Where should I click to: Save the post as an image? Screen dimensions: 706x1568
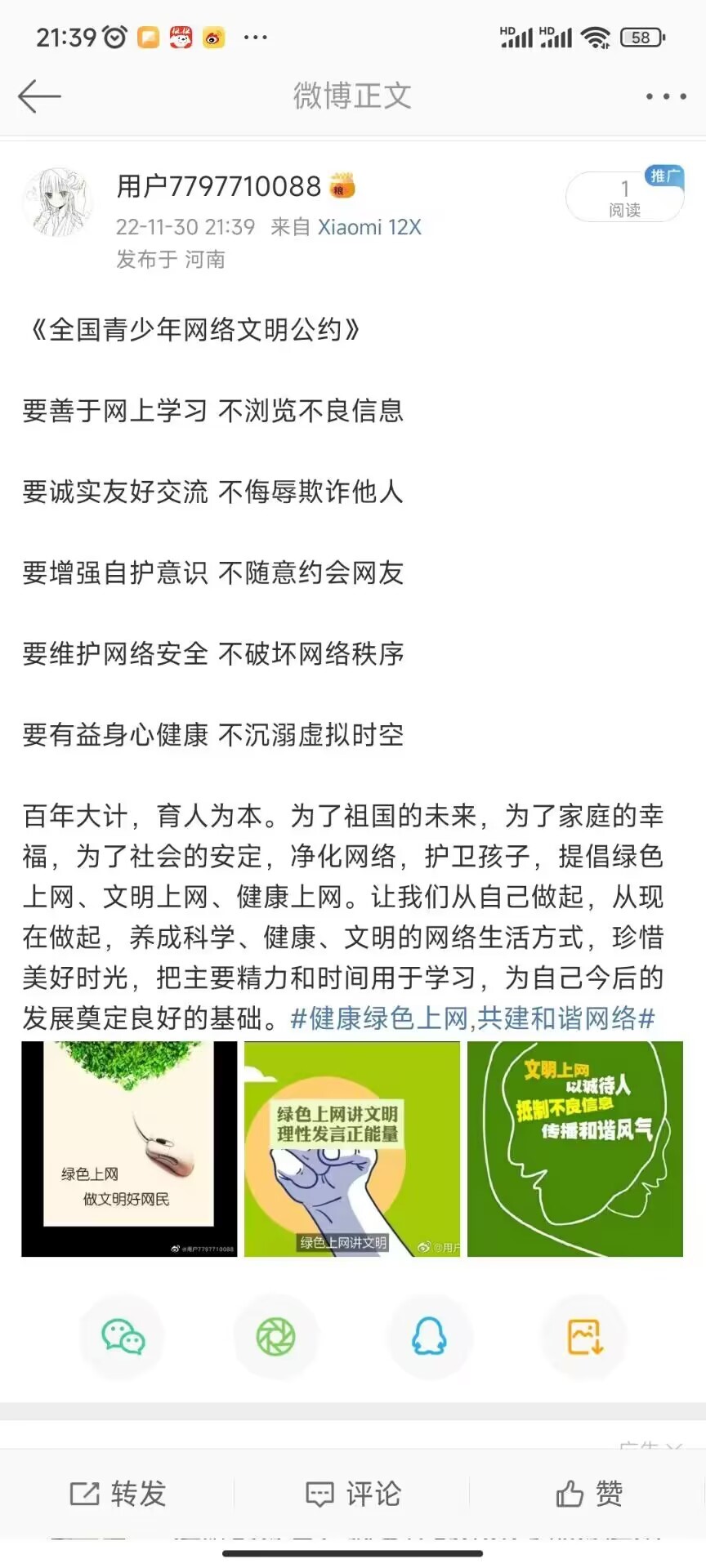tap(584, 1337)
